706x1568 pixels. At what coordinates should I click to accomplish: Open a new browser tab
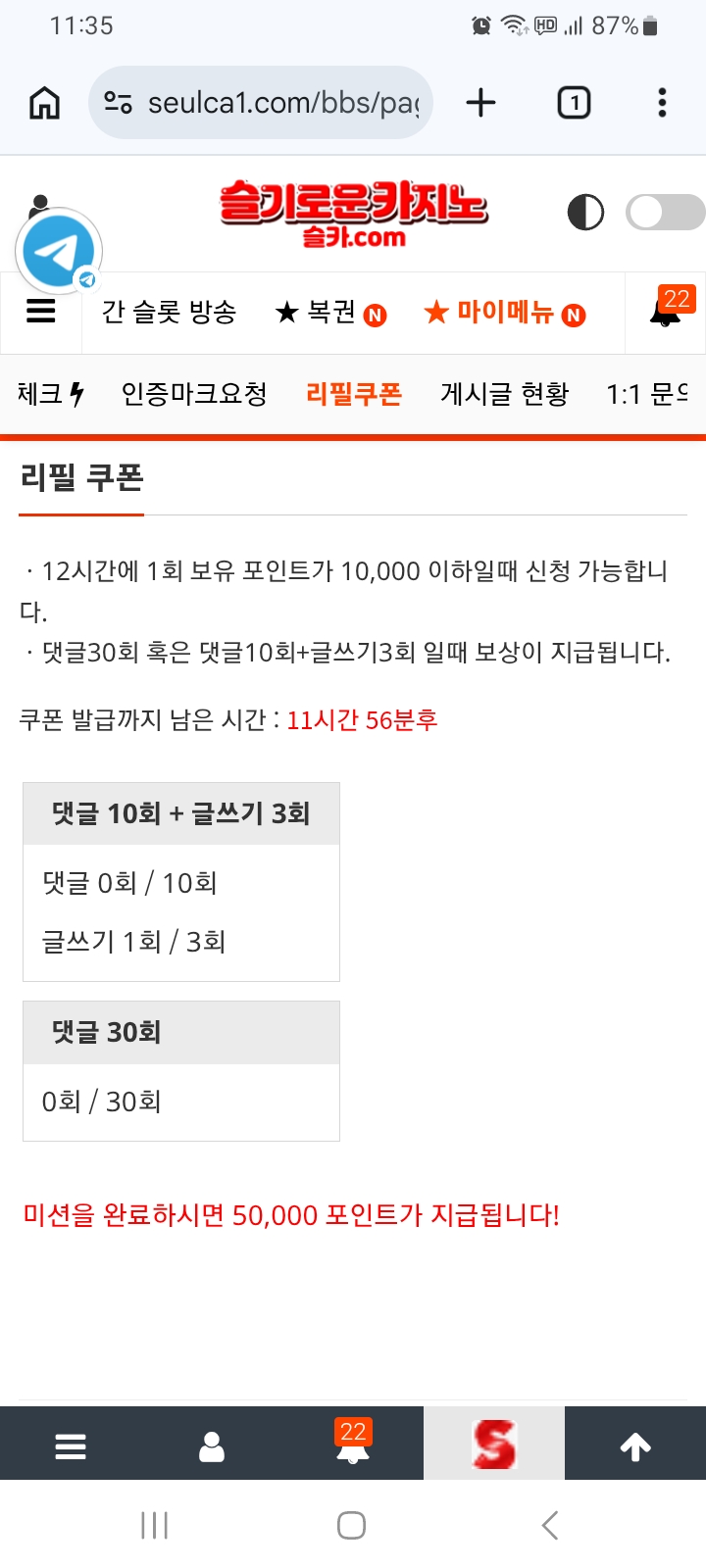(x=480, y=103)
